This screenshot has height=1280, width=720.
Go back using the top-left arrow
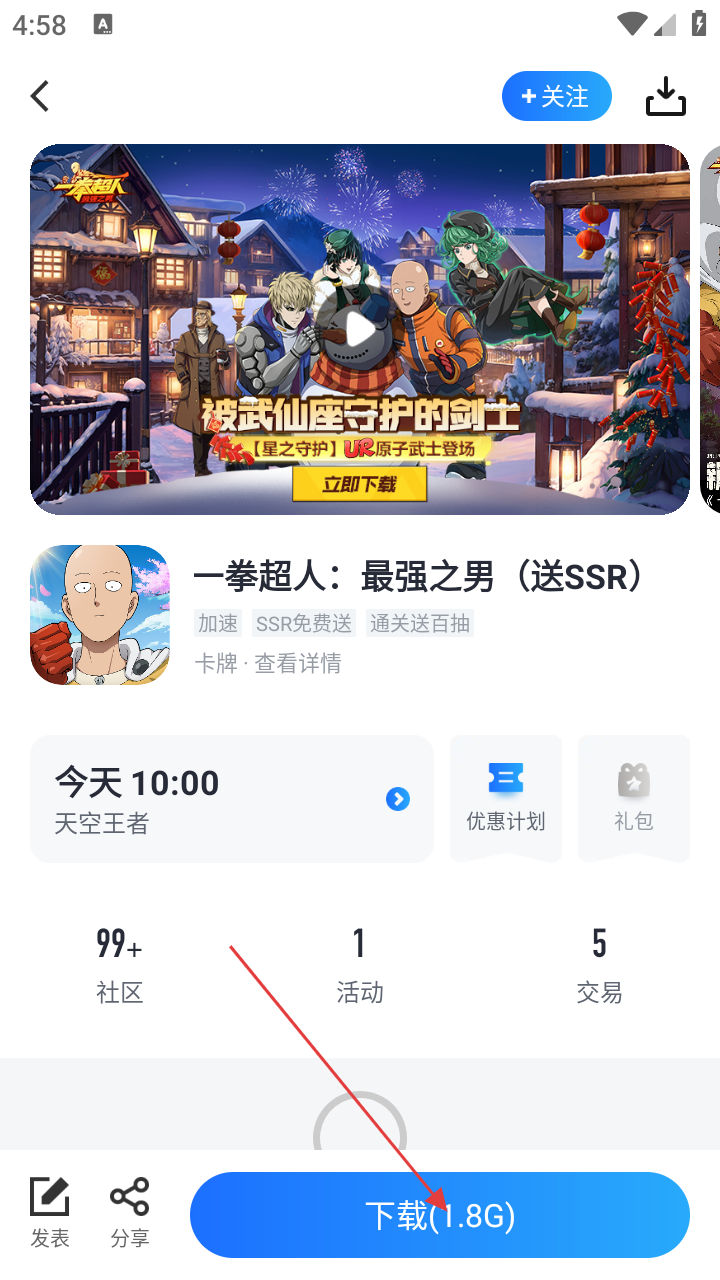pyautogui.click(x=40, y=97)
